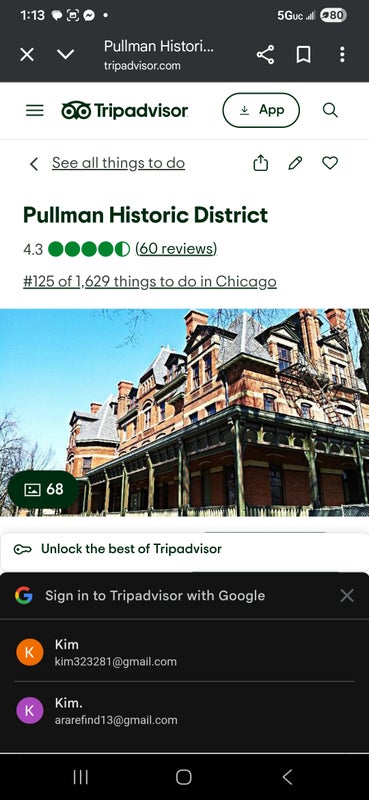Open the Tripadvisor hamburger menu

click(35, 110)
